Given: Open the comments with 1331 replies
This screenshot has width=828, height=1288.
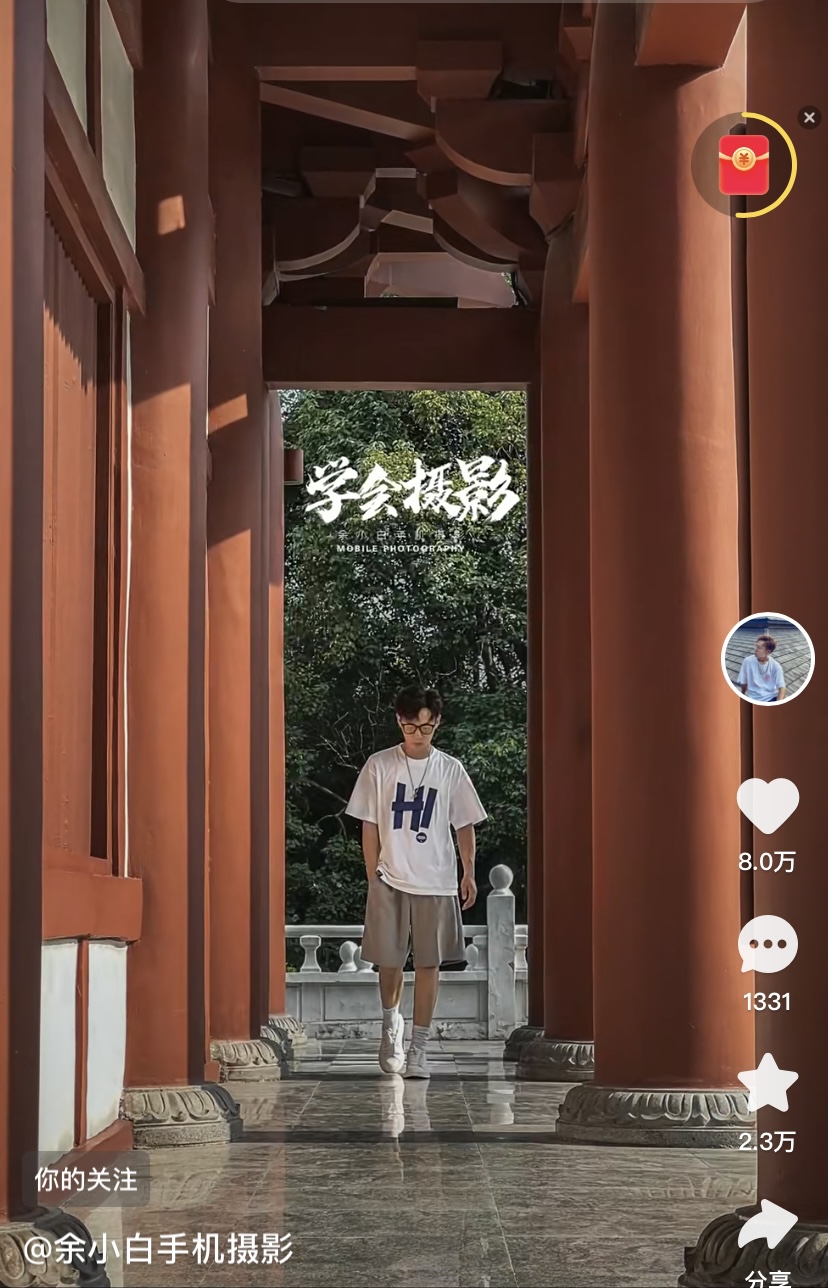Looking at the screenshot, I should coord(767,945).
